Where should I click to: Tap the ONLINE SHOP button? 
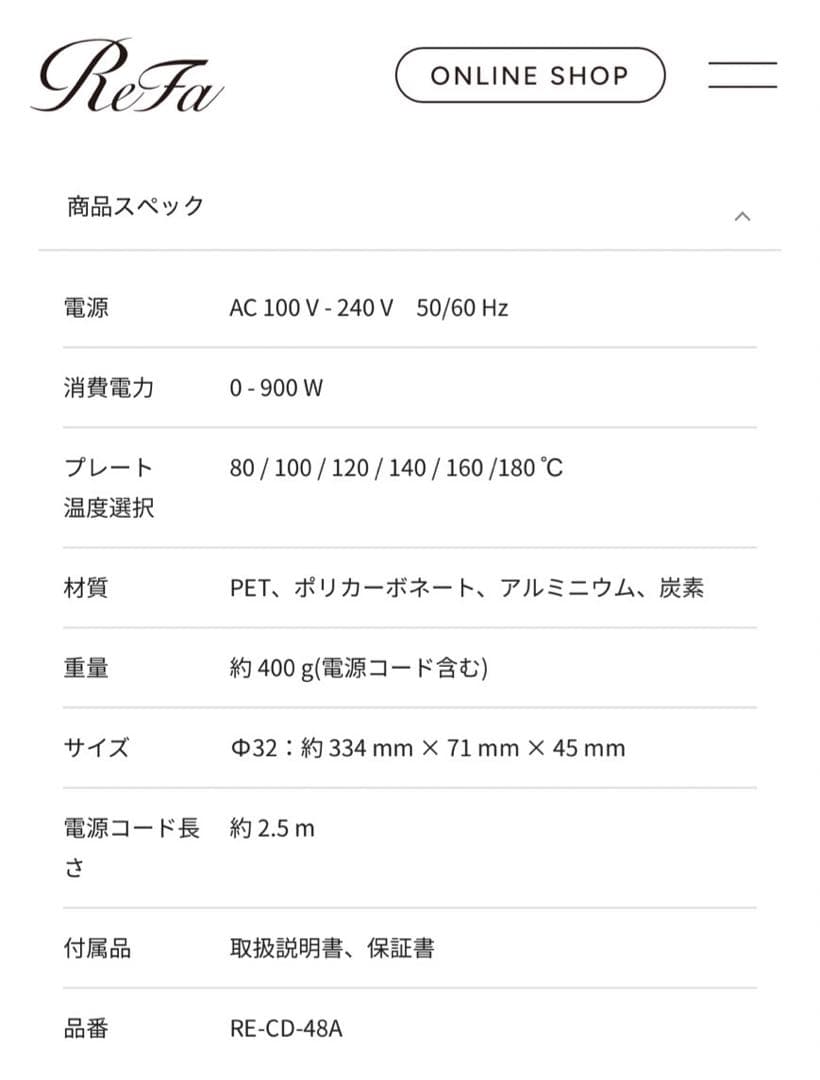click(x=529, y=75)
